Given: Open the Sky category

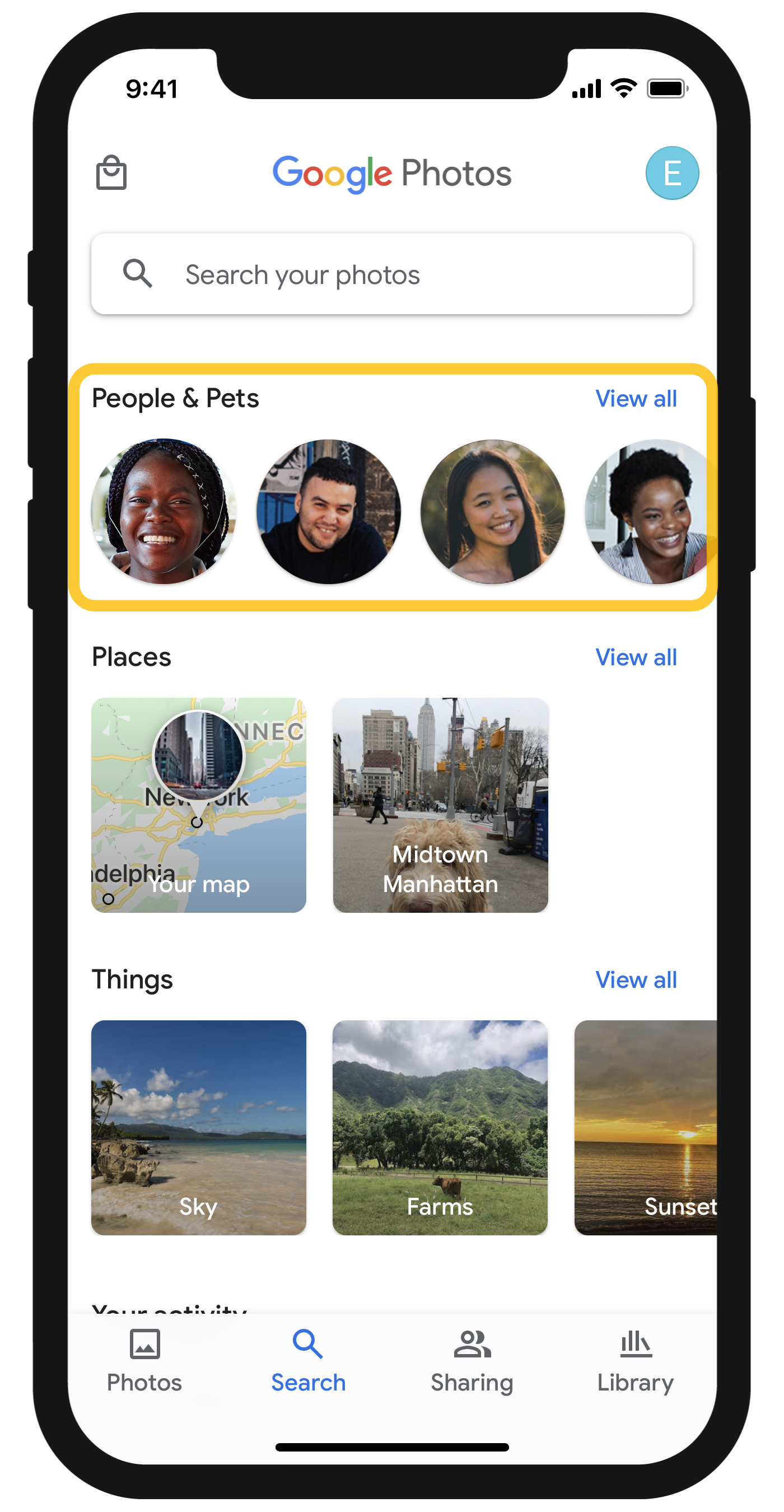Looking at the screenshot, I should [x=198, y=1127].
